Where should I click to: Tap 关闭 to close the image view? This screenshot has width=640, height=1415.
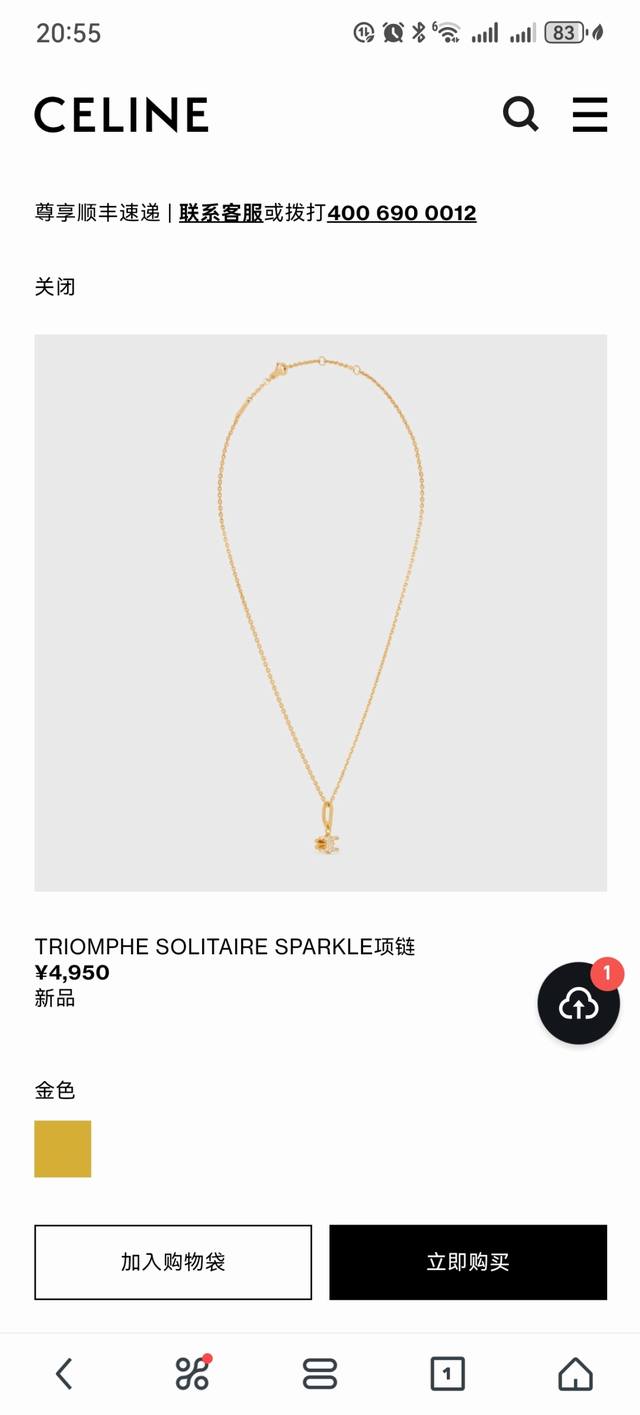[x=55, y=287]
